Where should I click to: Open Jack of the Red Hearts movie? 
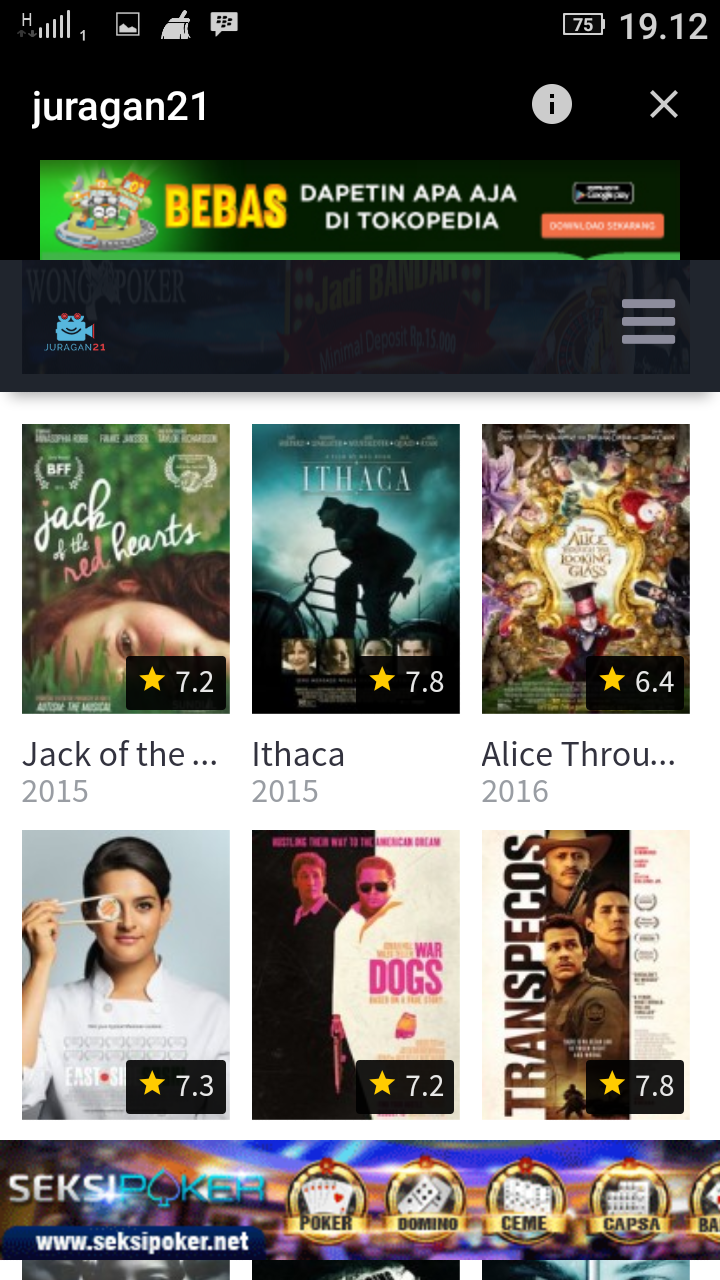(x=126, y=568)
